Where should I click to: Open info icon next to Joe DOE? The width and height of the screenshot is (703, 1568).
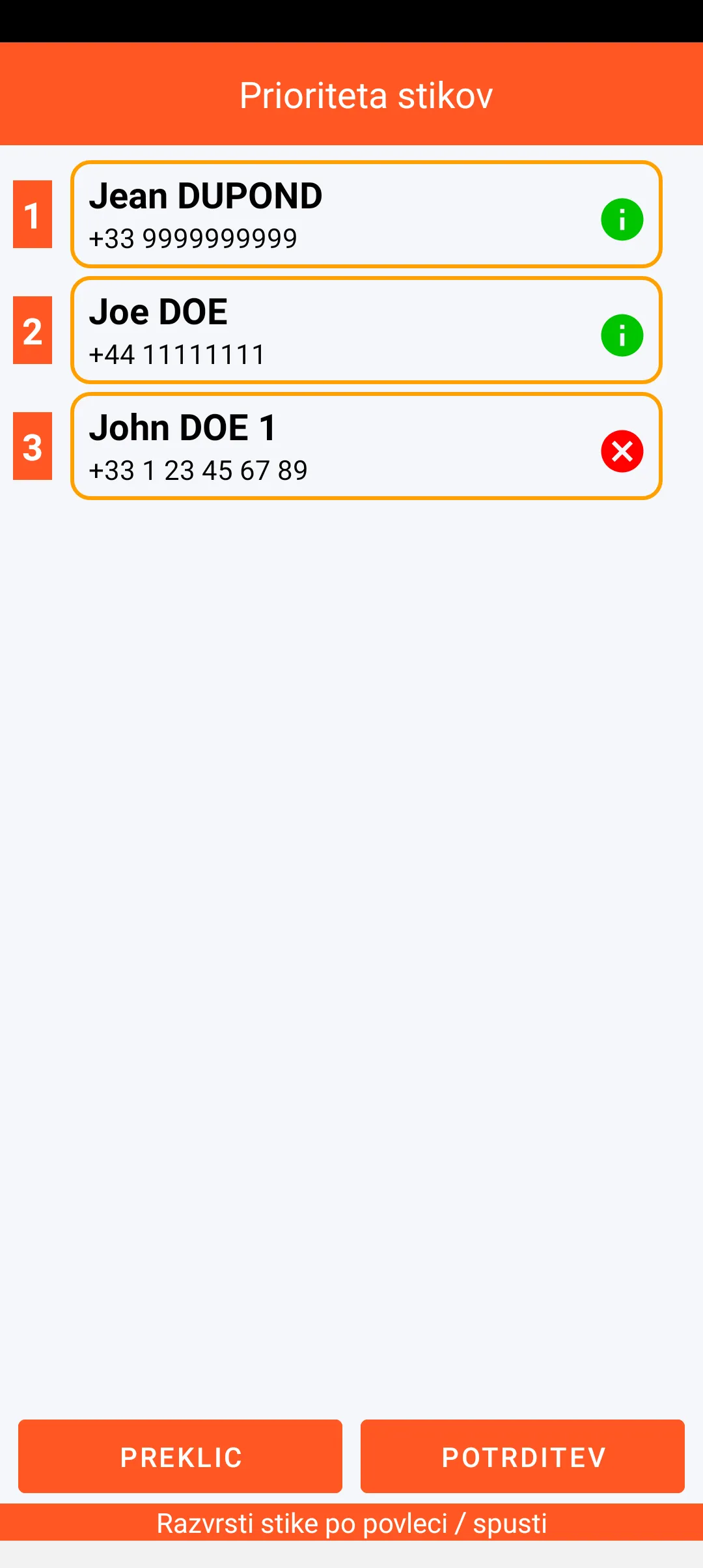[622, 335]
